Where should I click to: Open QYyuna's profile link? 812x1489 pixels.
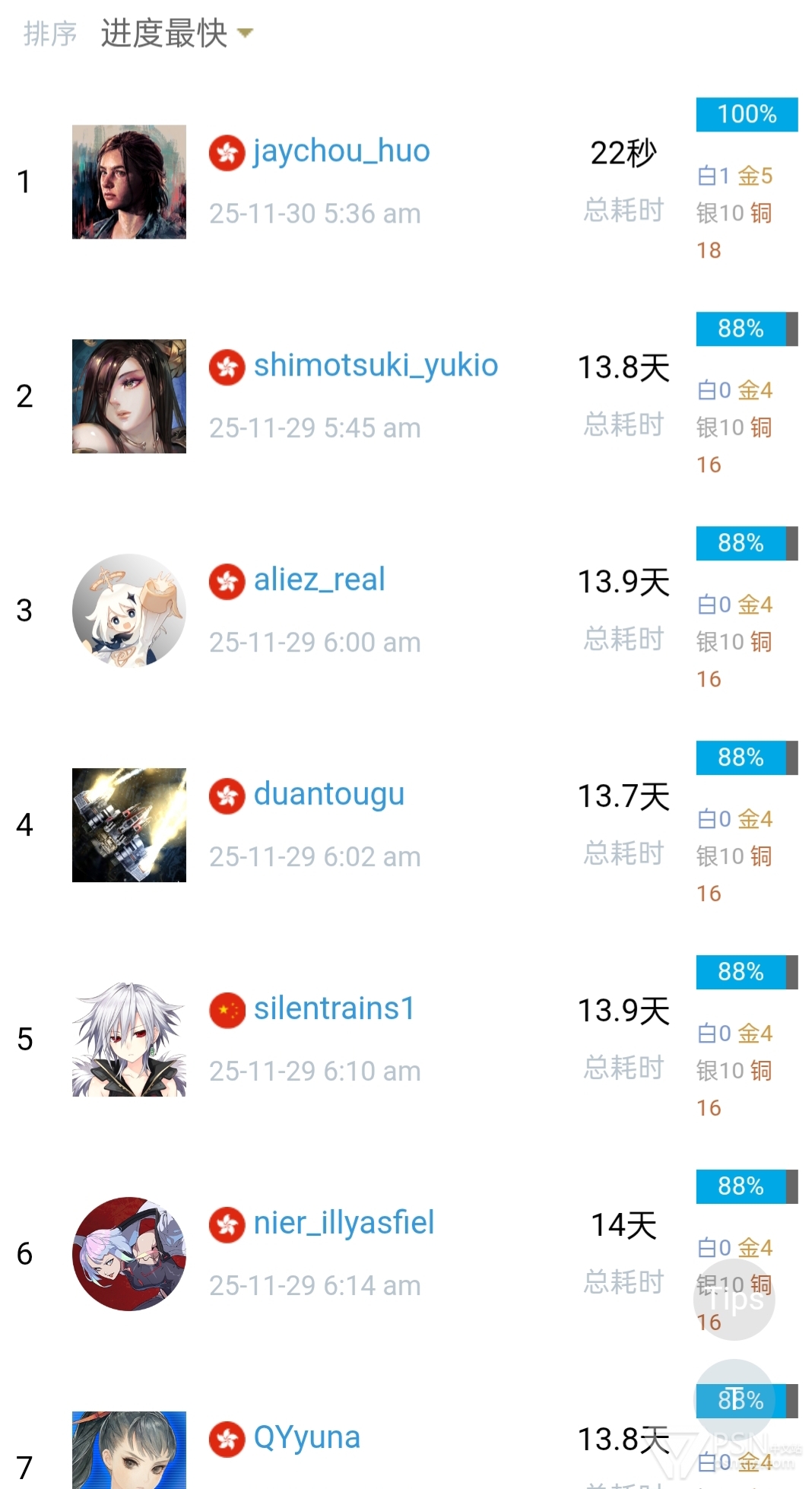click(306, 1438)
